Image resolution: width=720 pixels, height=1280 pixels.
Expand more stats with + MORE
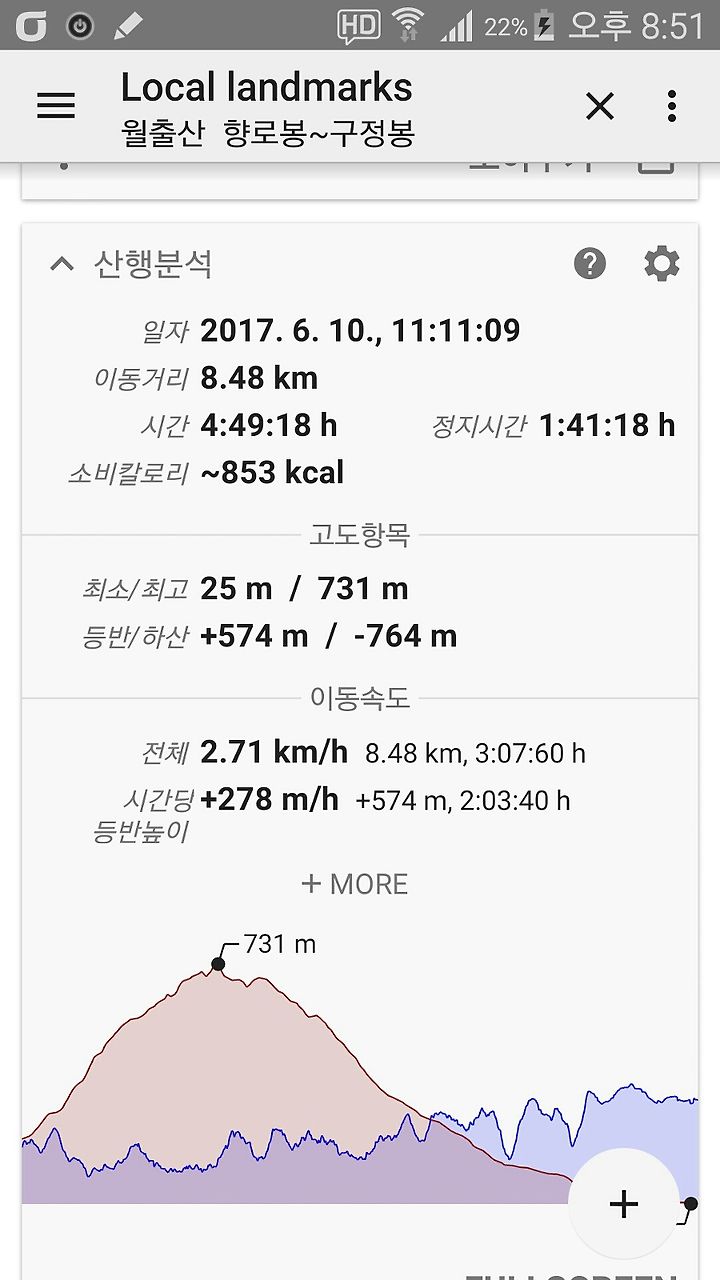(x=354, y=884)
